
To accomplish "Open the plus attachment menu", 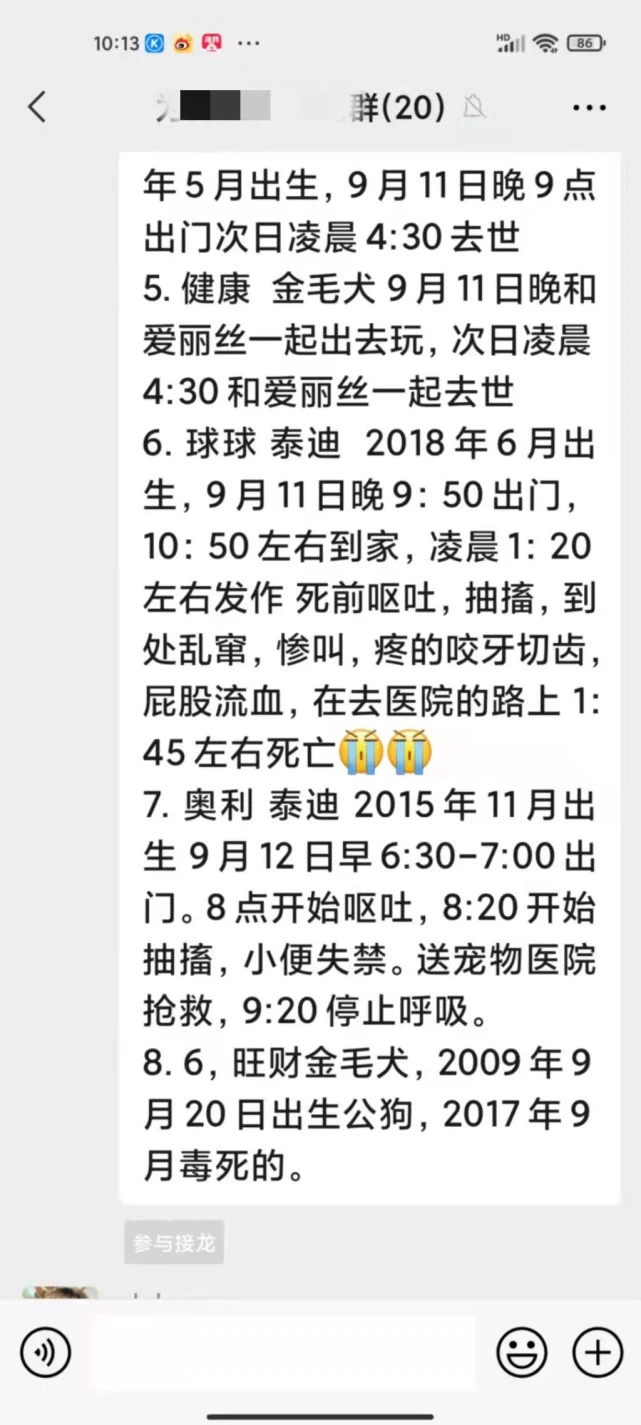I will 597,1354.
